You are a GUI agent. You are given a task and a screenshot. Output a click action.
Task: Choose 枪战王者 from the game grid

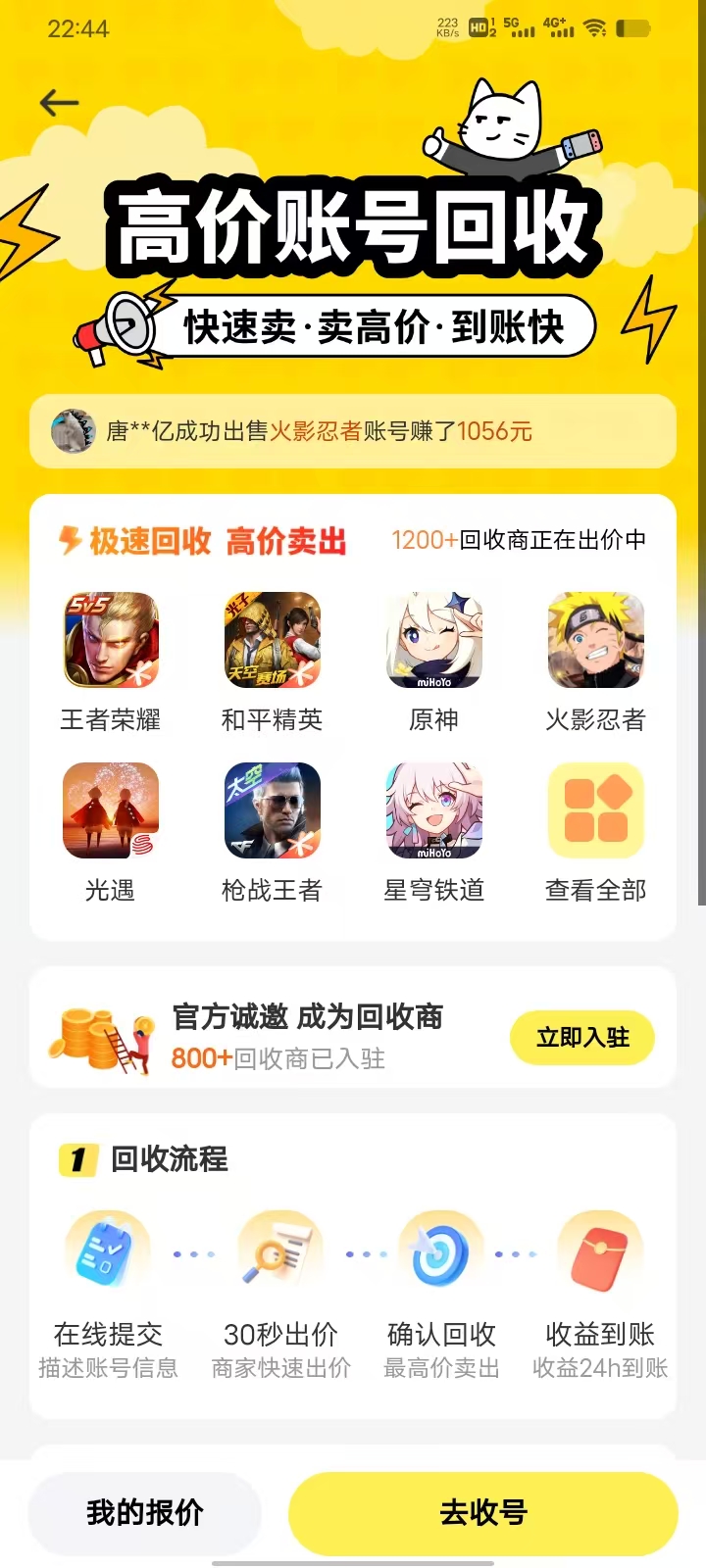272,810
